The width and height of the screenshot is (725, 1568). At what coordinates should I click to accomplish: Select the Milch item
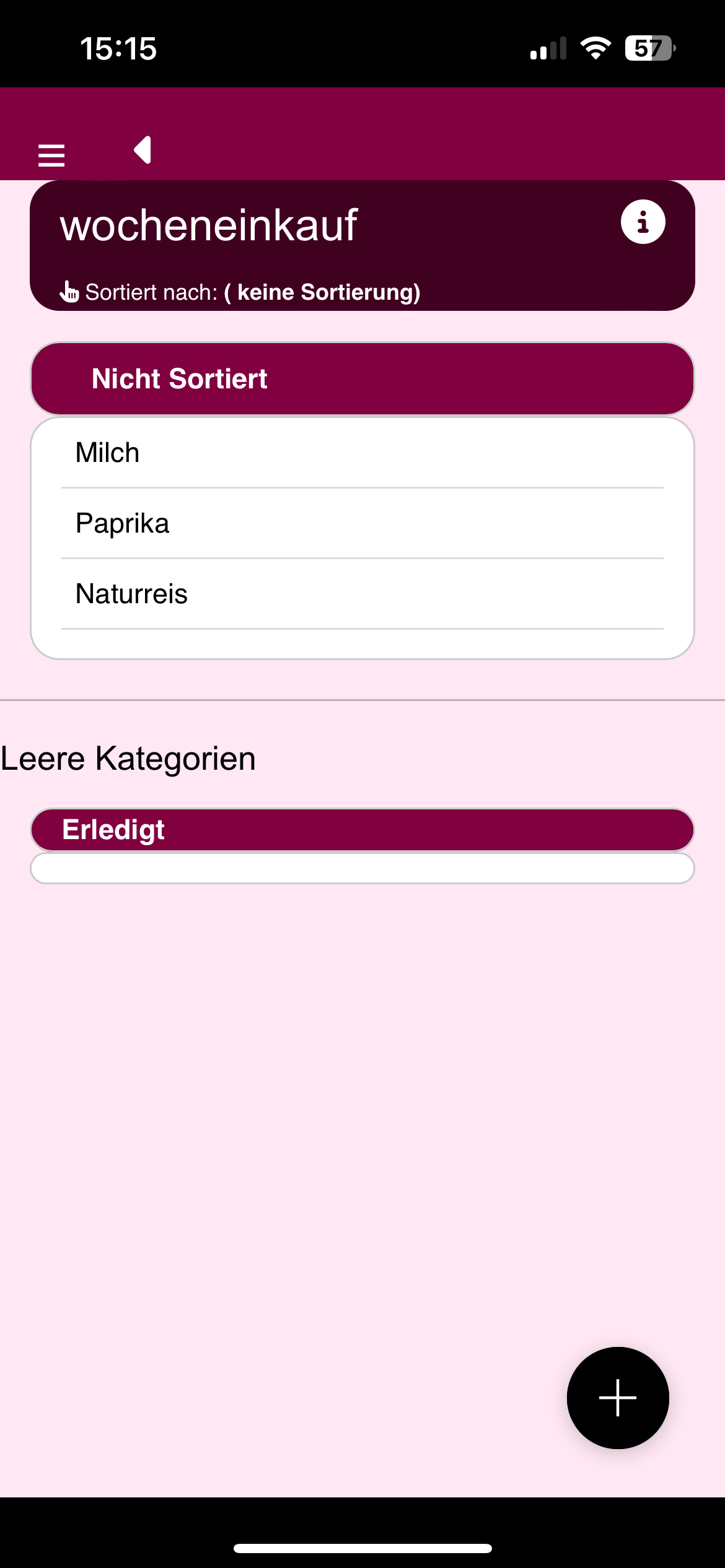pyautogui.click(x=362, y=453)
